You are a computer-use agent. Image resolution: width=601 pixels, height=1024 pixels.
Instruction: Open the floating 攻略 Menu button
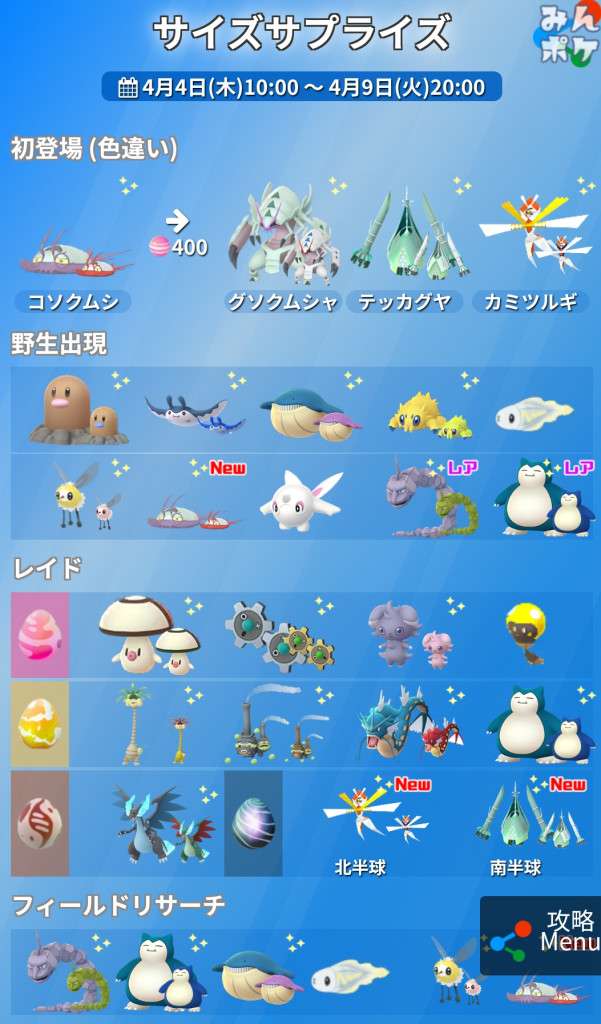(x=541, y=935)
